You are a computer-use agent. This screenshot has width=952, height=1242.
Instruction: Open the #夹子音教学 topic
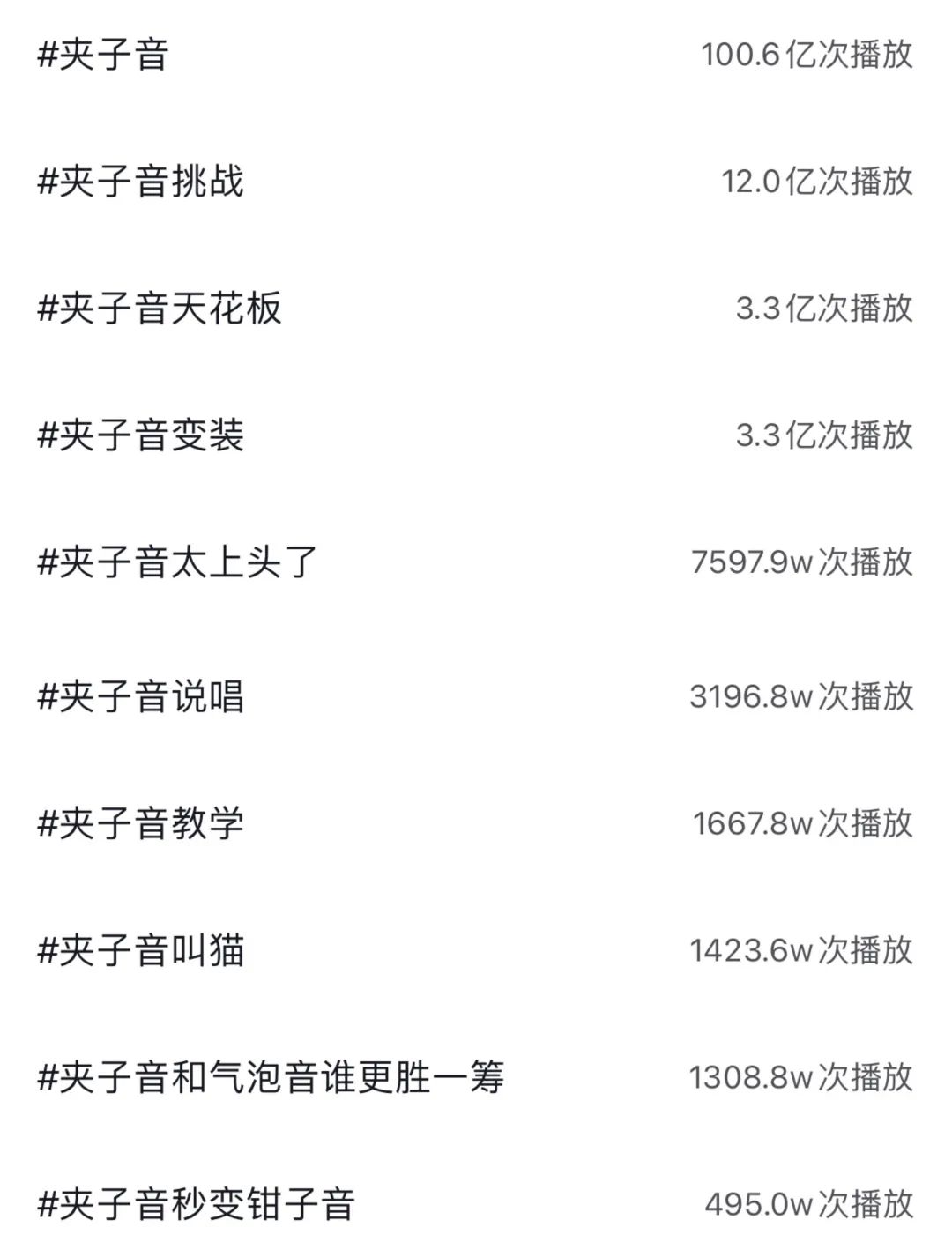(140, 824)
